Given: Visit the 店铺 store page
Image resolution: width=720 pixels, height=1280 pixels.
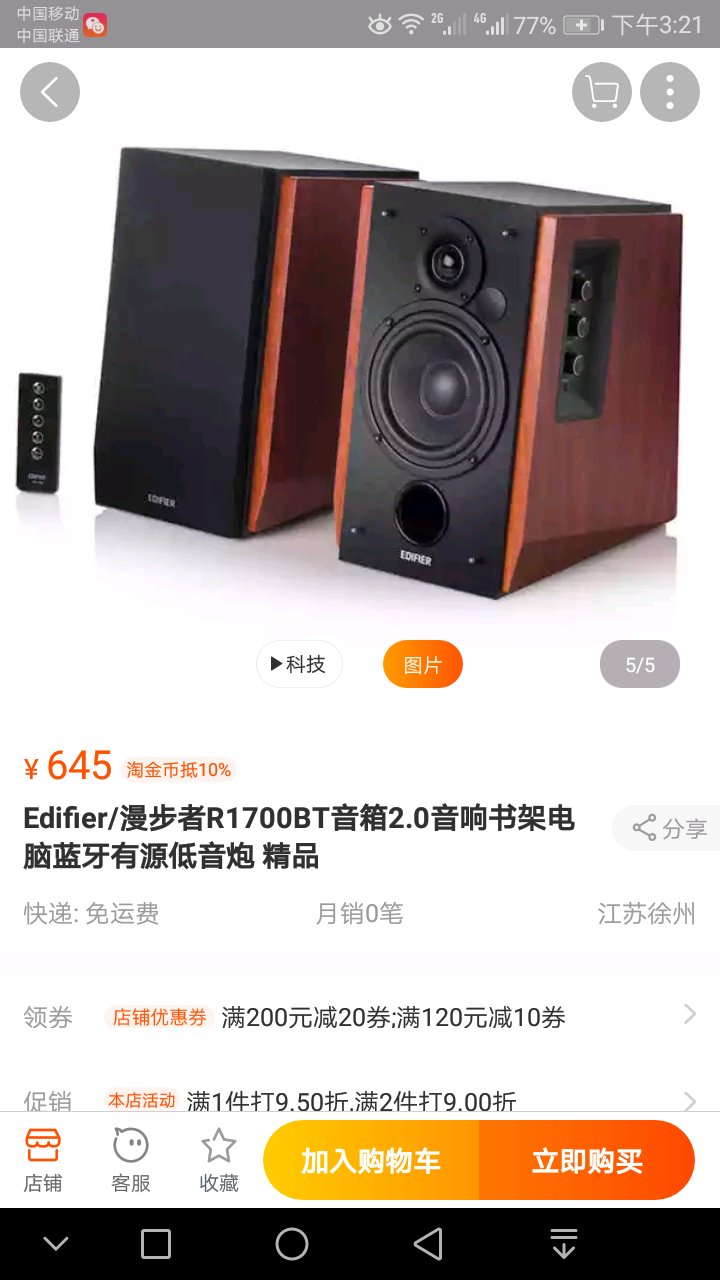Looking at the screenshot, I should 43,1160.
